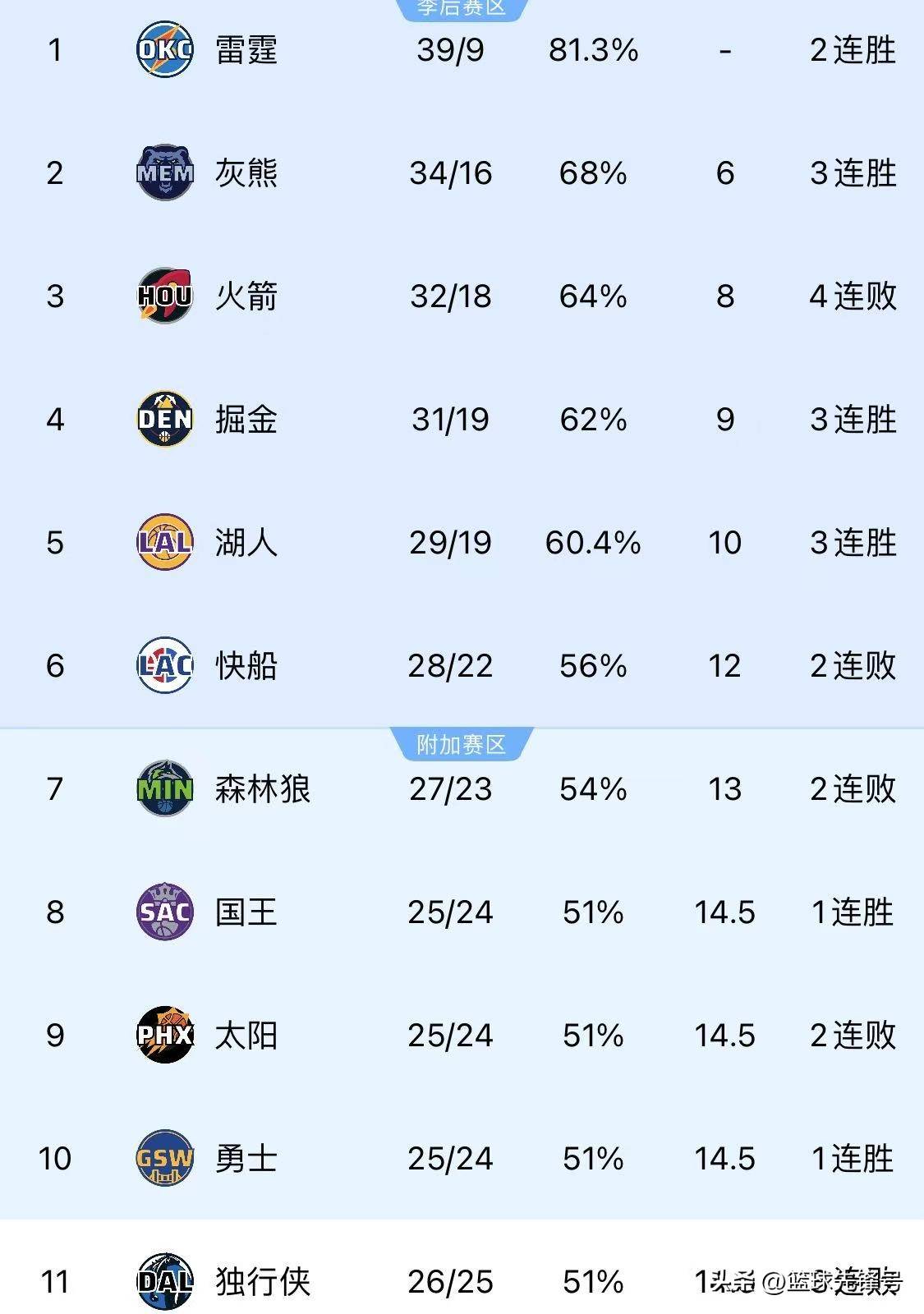Click the Memphis Grizzlies logo
The image size is (924, 1314).
pos(163,174)
